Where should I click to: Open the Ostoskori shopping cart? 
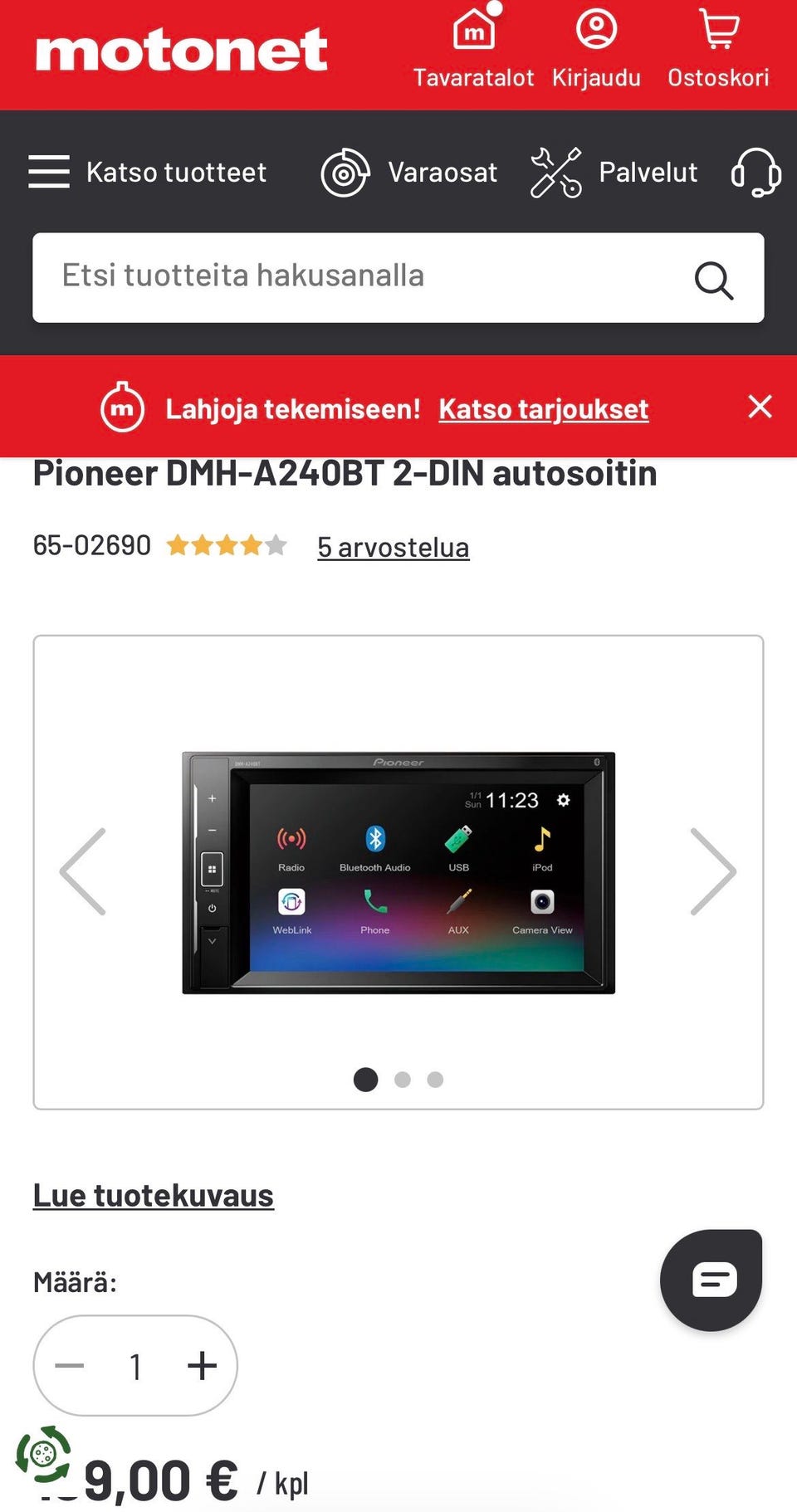coord(718,48)
